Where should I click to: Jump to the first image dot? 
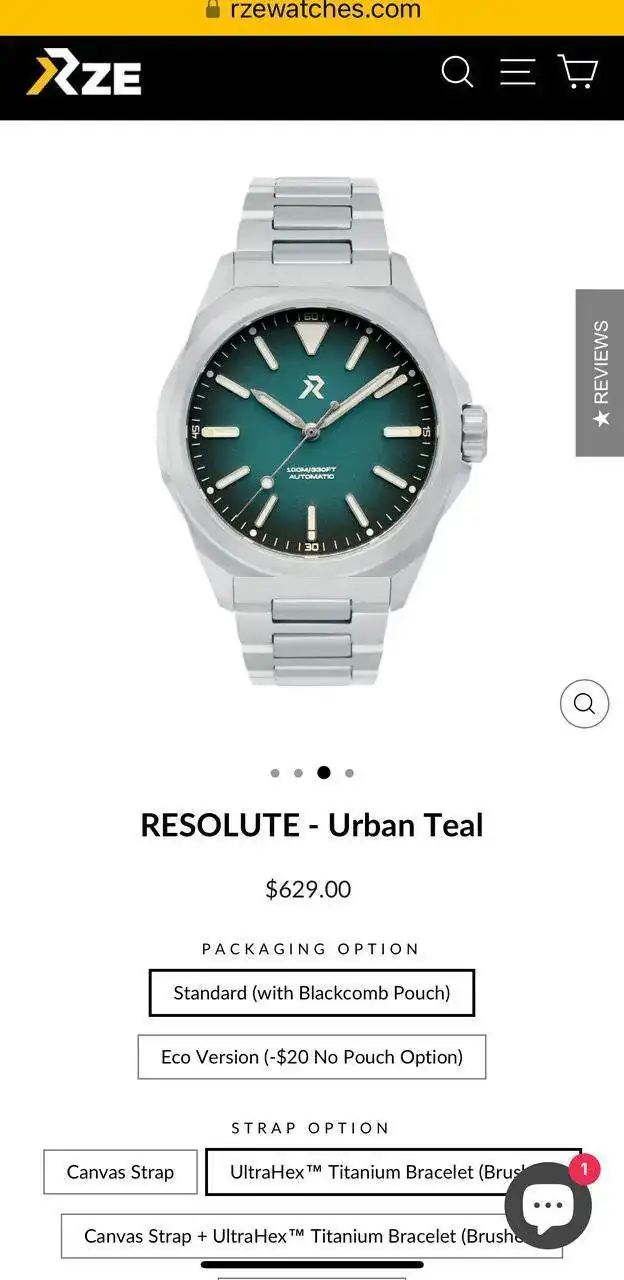pos(275,773)
